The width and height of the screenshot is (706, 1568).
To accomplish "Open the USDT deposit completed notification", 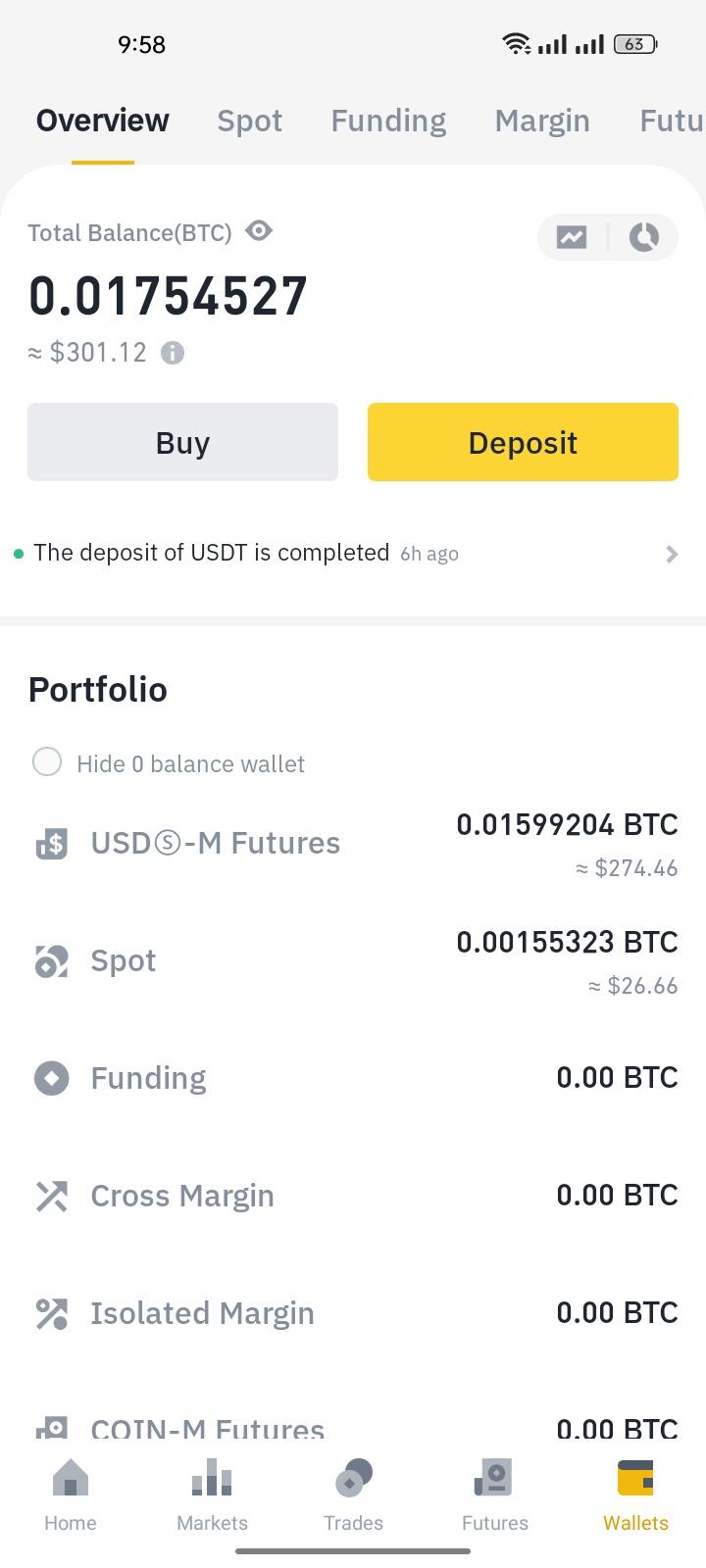I will click(353, 554).
